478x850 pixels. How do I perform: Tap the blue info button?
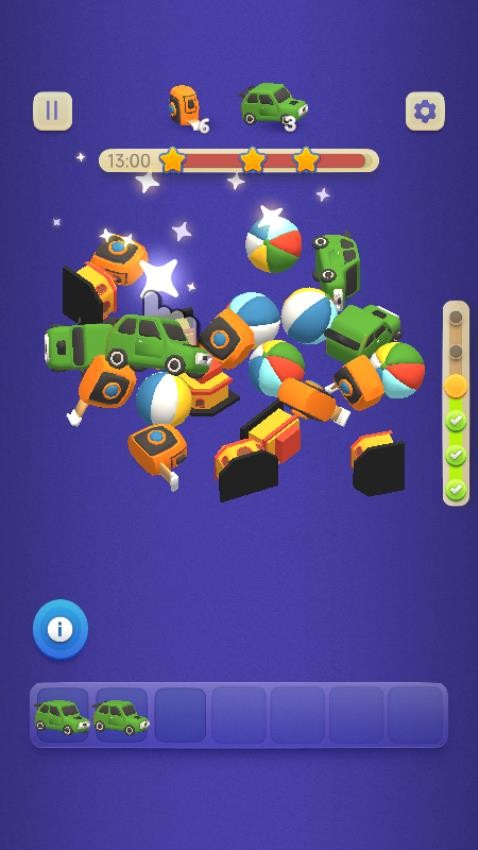click(x=60, y=629)
